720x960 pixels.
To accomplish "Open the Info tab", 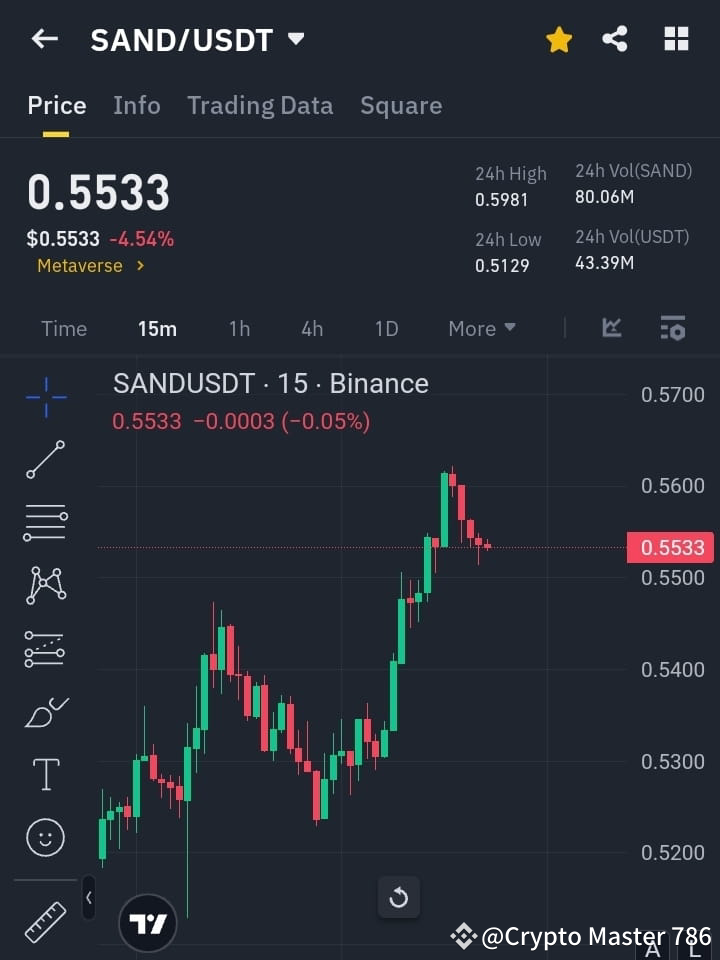I will click(x=137, y=105).
